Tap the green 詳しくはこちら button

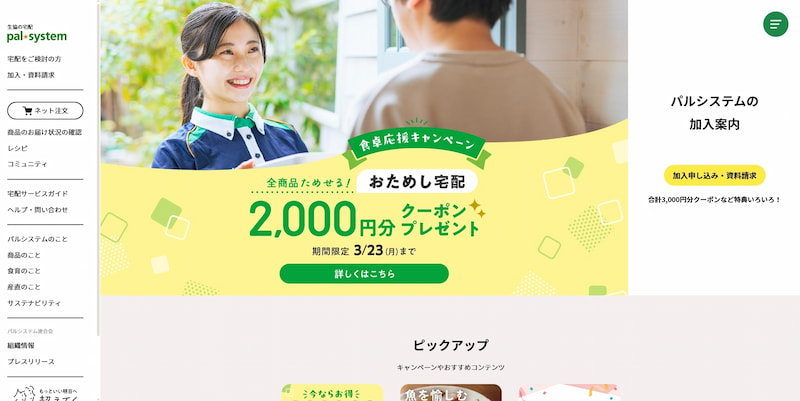pyautogui.click(x=364, y=273)
